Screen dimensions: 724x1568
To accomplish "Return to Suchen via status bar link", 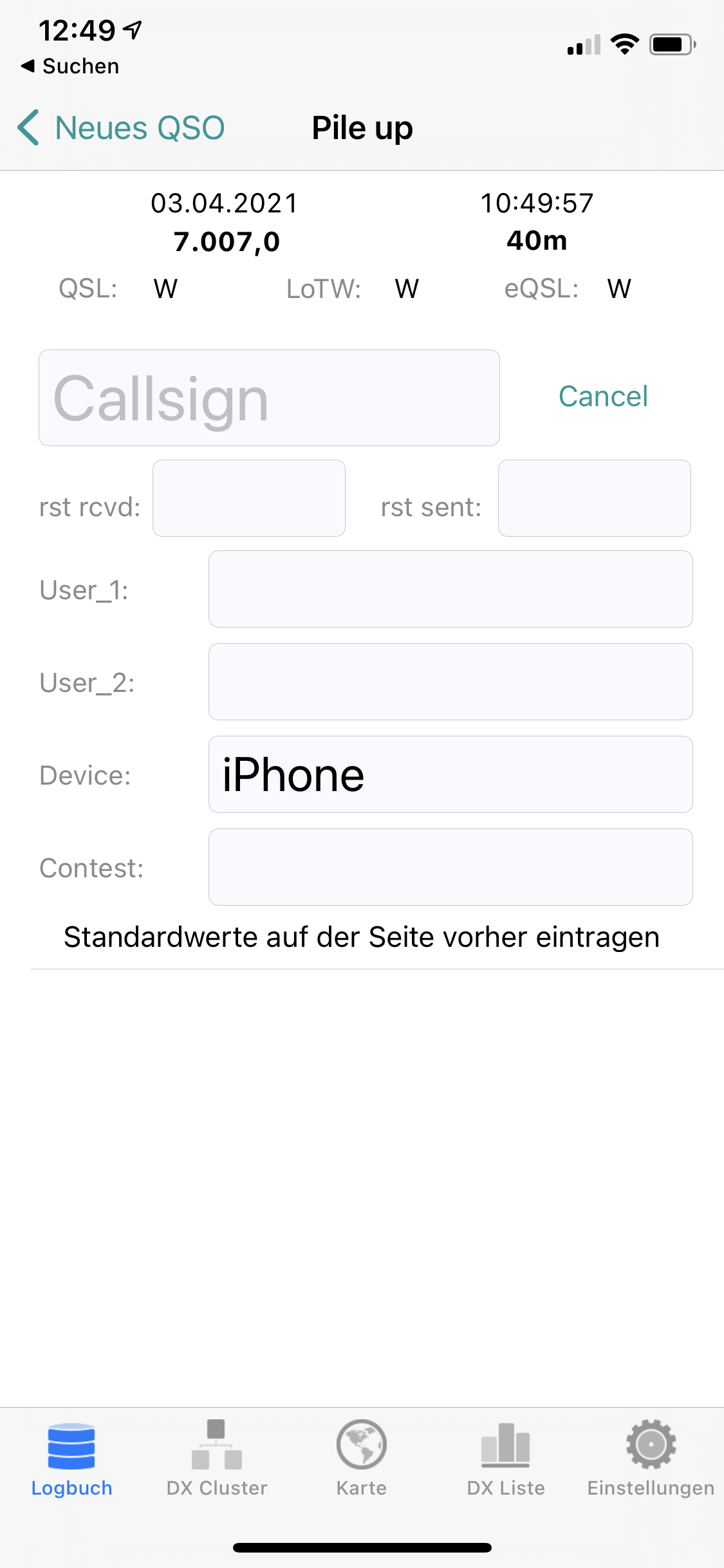I will tap(71, 66).
